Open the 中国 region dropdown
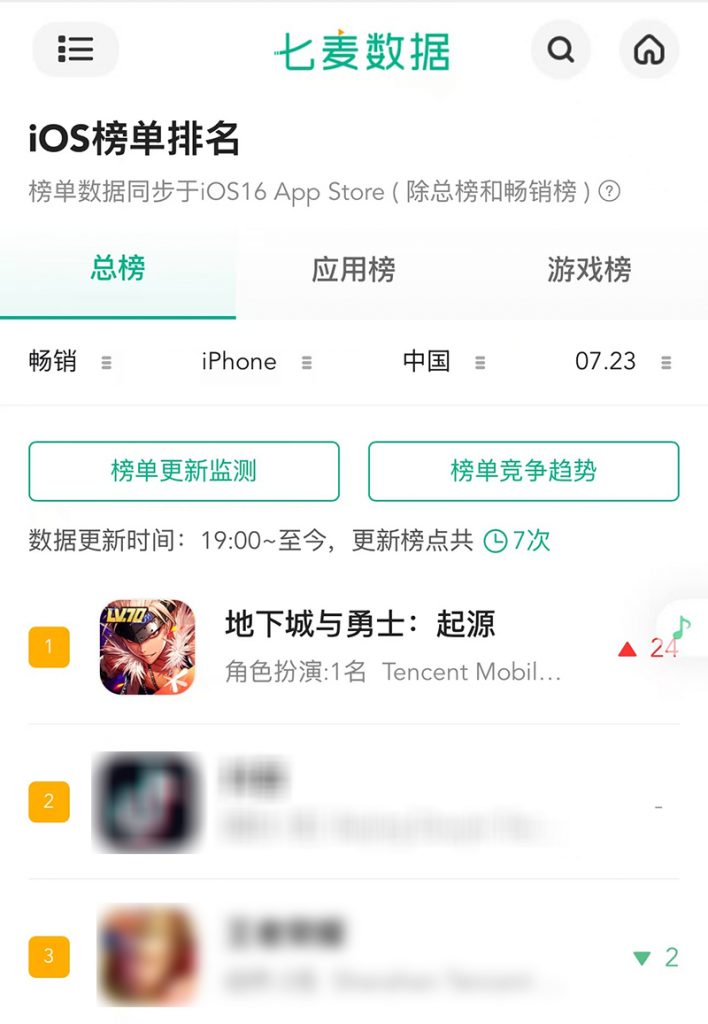708x1024 pixels. pos(444,362)
